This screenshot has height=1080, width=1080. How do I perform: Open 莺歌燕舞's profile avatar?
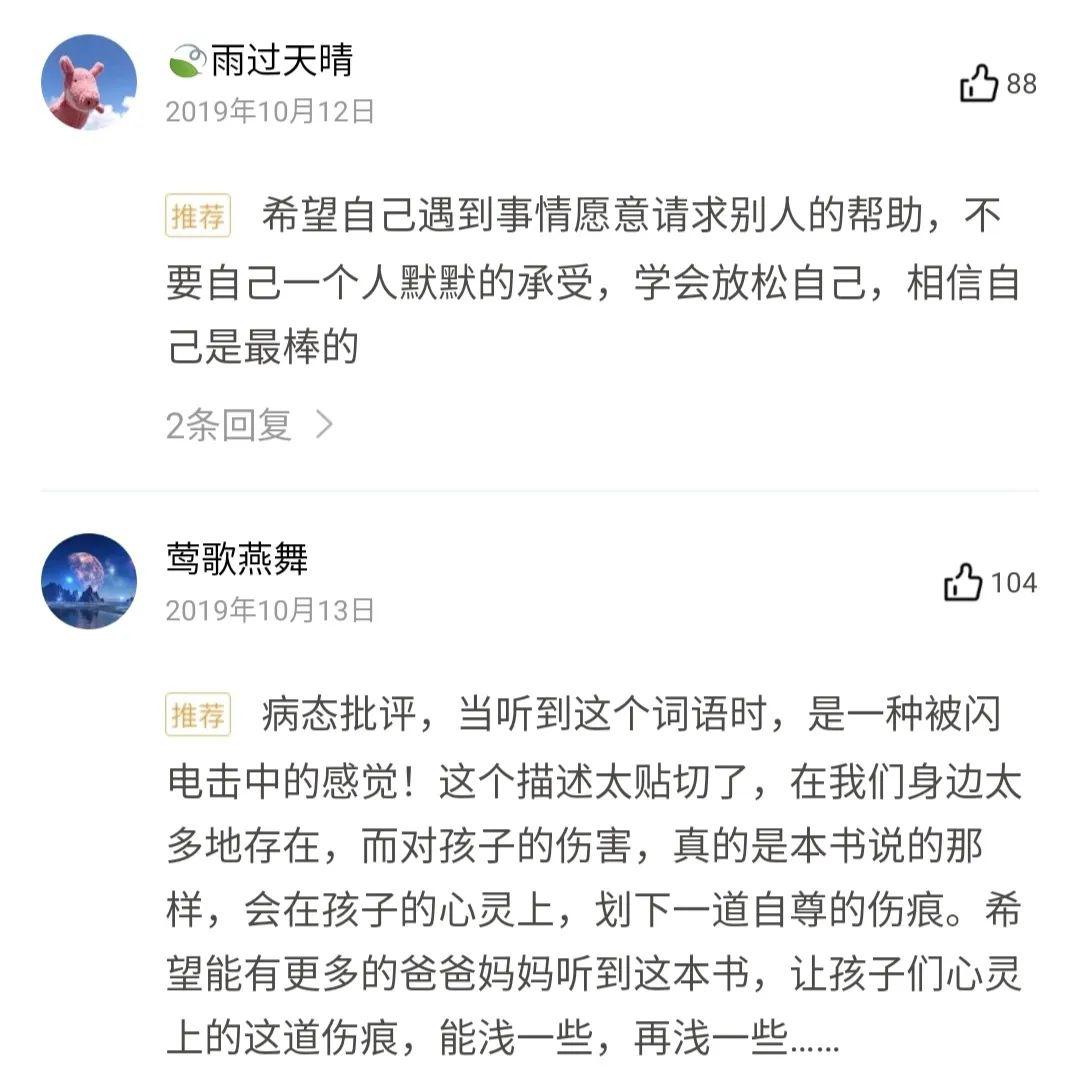[88, 581]
